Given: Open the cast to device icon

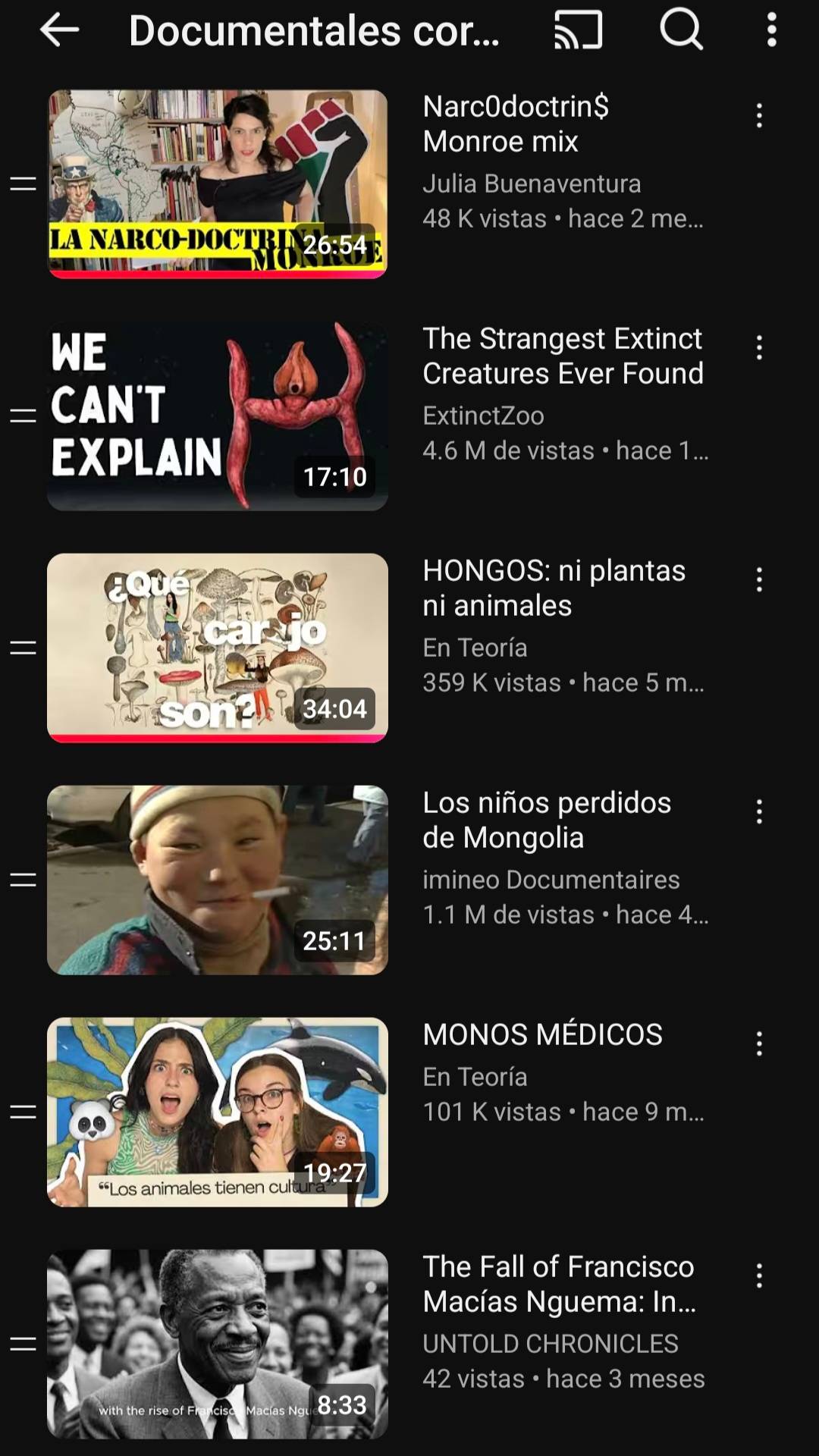Looking at the screenshot, I should (x=579, y=30).
